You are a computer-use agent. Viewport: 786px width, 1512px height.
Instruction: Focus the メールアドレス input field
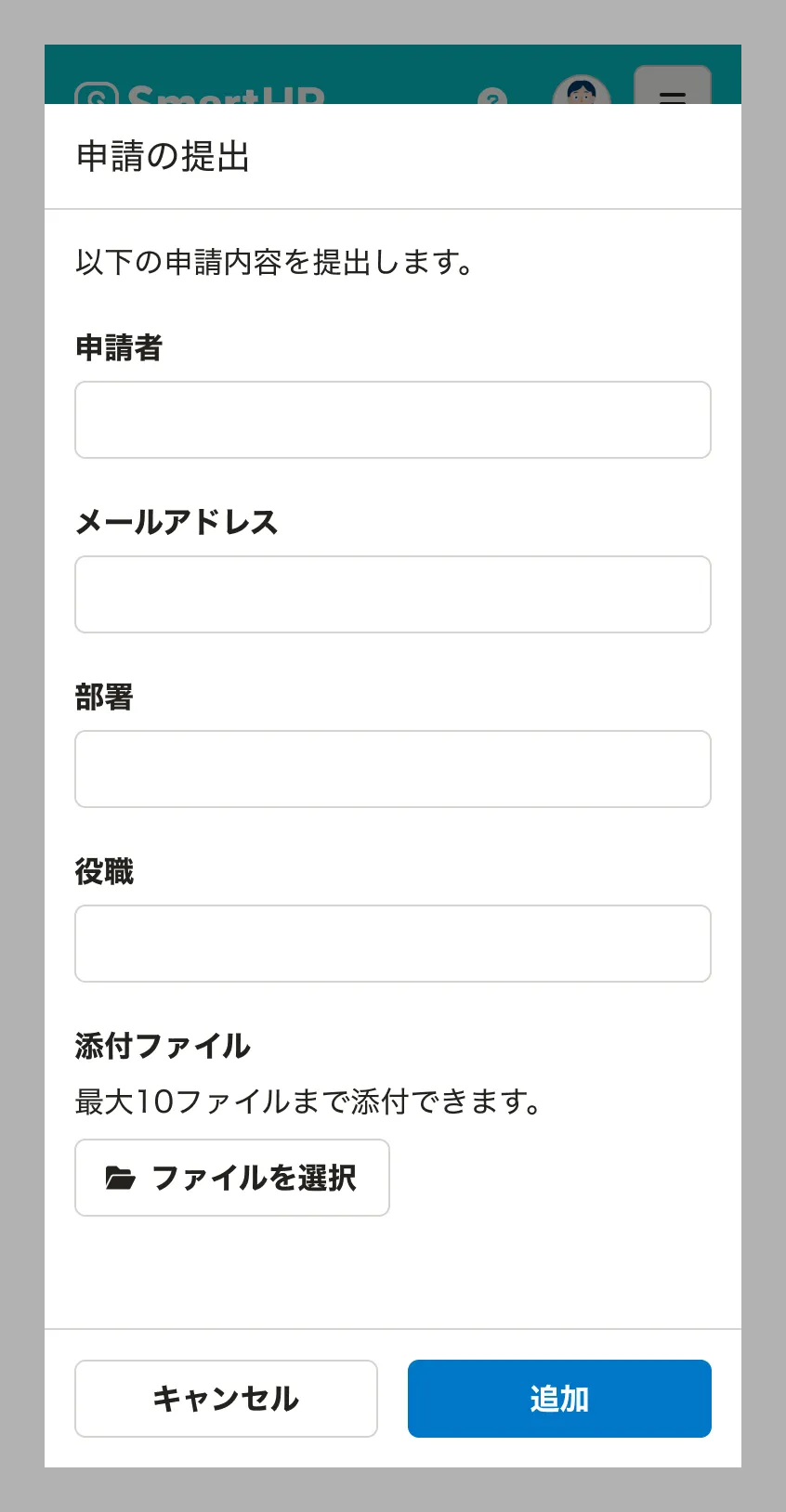coord(392,594)
